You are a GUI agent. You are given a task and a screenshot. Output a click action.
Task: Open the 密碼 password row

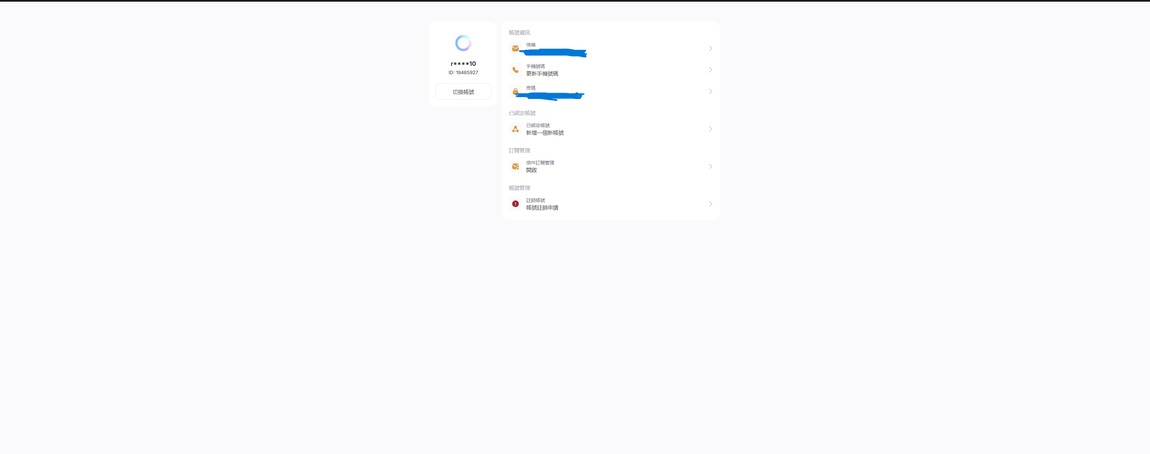pos(610,92)
